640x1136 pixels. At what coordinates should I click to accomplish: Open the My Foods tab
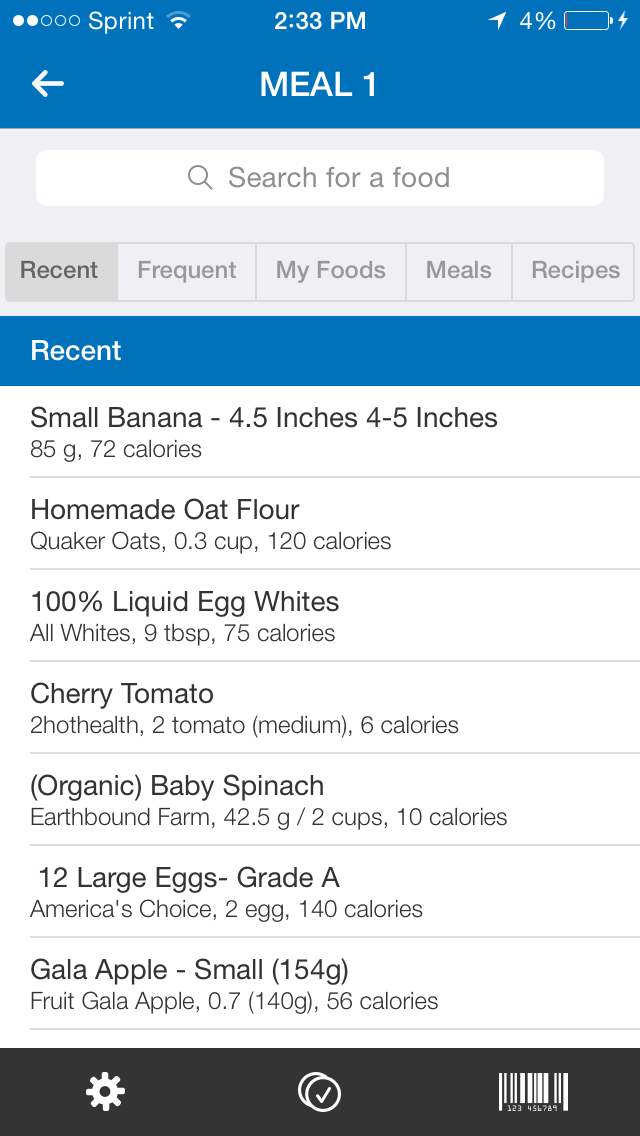tap(331, 272)
